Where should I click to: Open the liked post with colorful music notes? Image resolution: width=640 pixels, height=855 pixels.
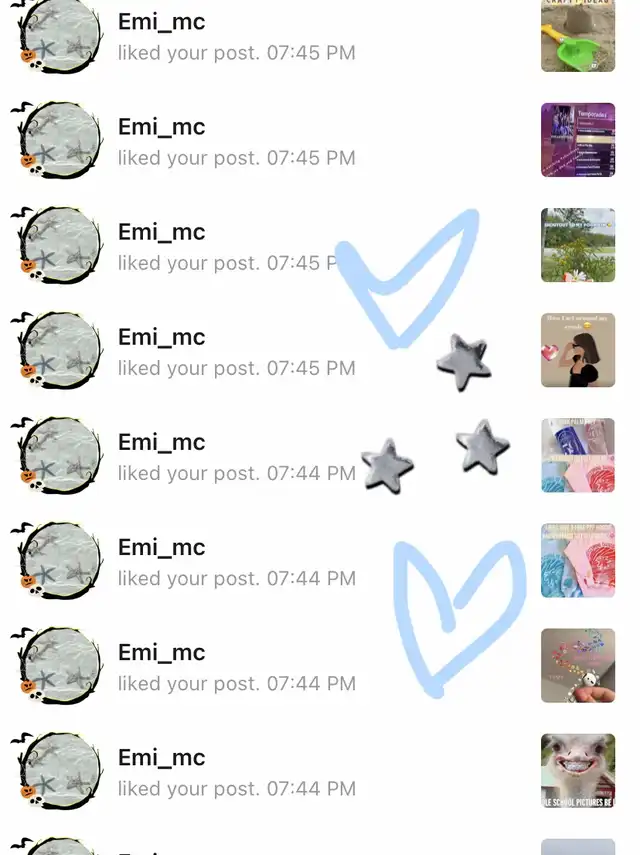tap(578, 665)
